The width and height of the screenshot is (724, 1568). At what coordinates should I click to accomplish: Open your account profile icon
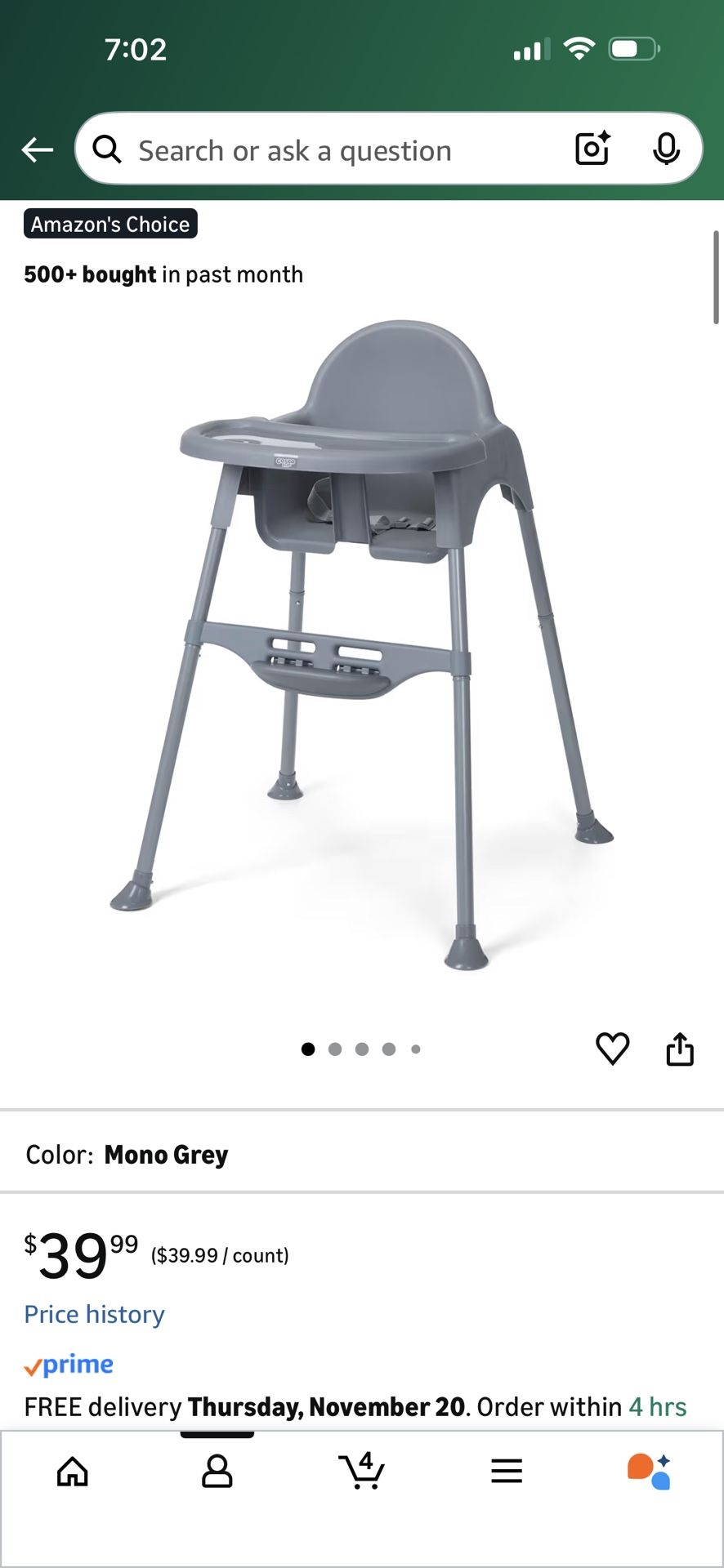(217, 1472)
